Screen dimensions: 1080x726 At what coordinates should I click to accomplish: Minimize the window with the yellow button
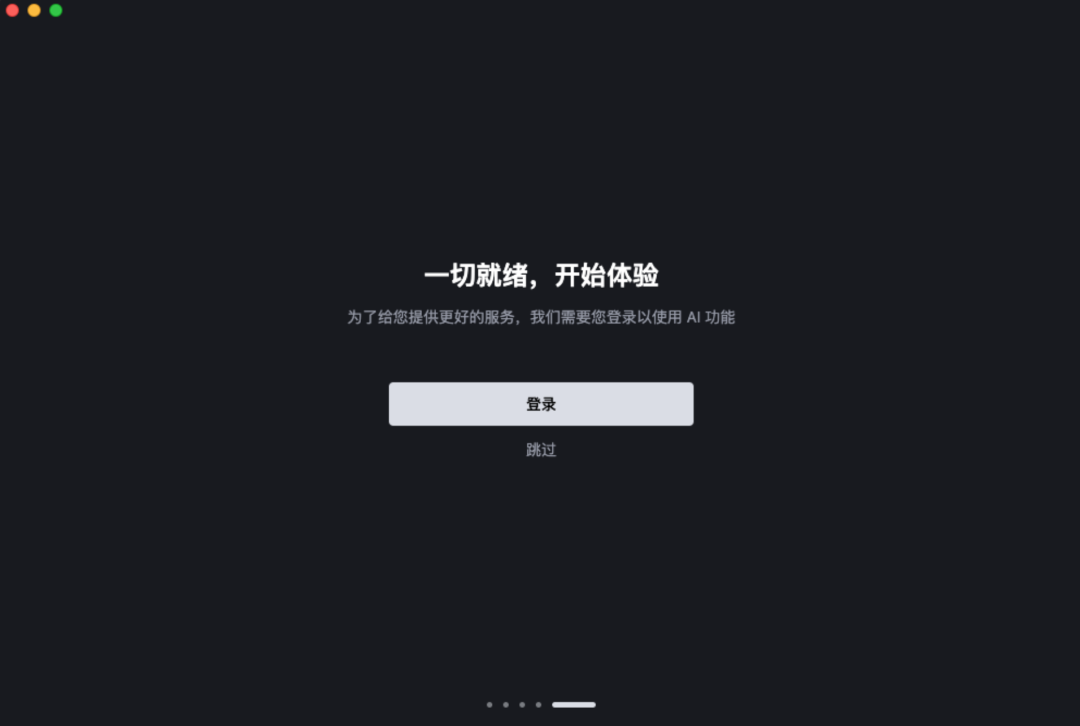(34, 10)
